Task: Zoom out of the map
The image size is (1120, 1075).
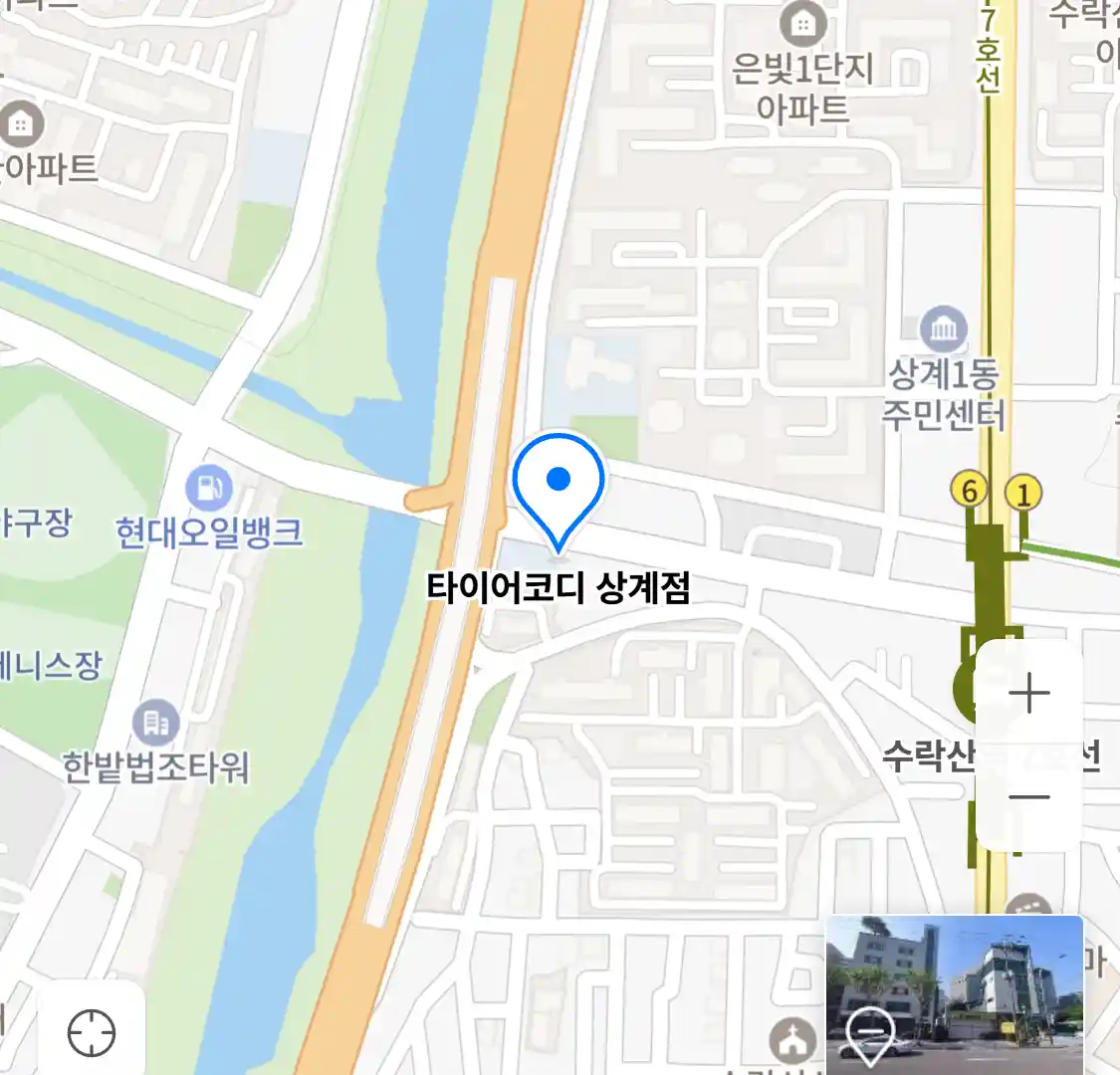Action: tap(1028, 796)
